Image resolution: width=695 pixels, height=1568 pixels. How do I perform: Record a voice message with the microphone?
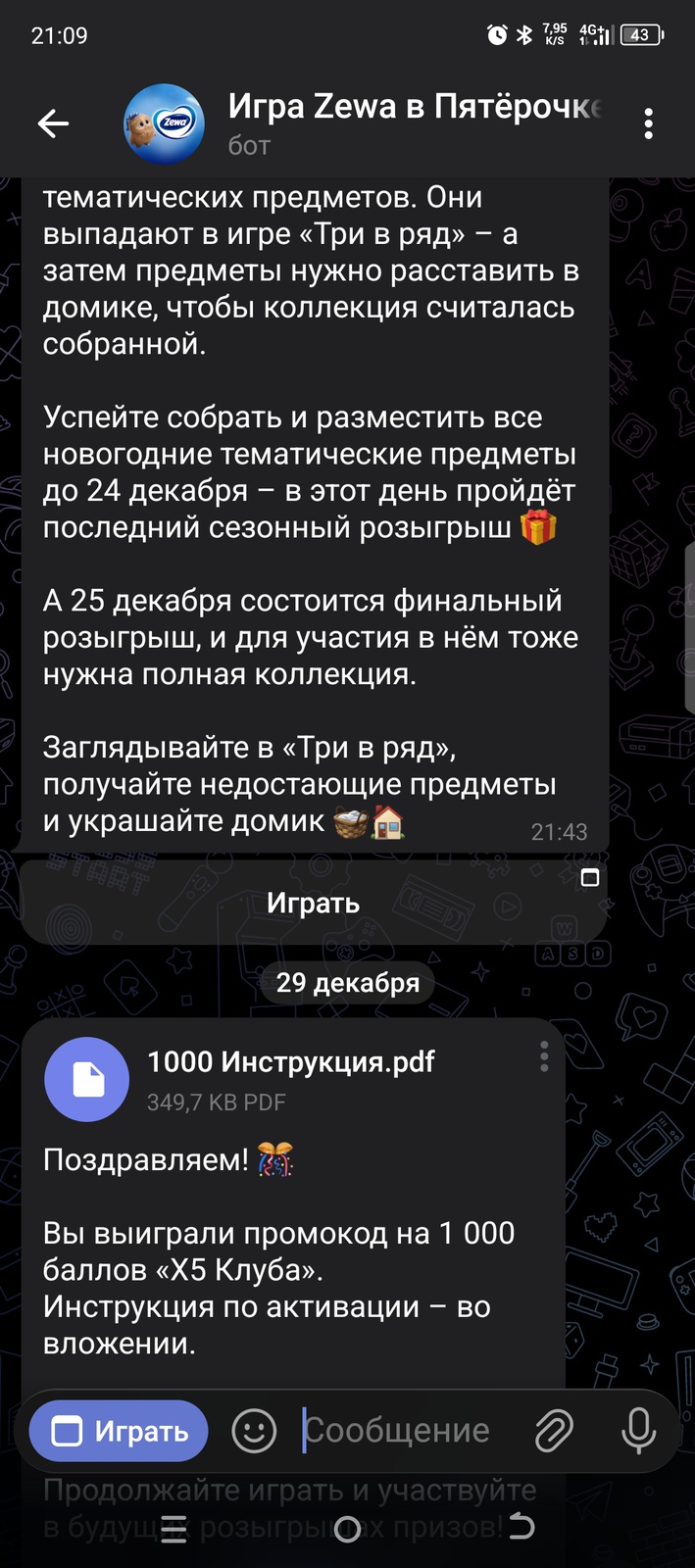click(x=638, y=1431)
